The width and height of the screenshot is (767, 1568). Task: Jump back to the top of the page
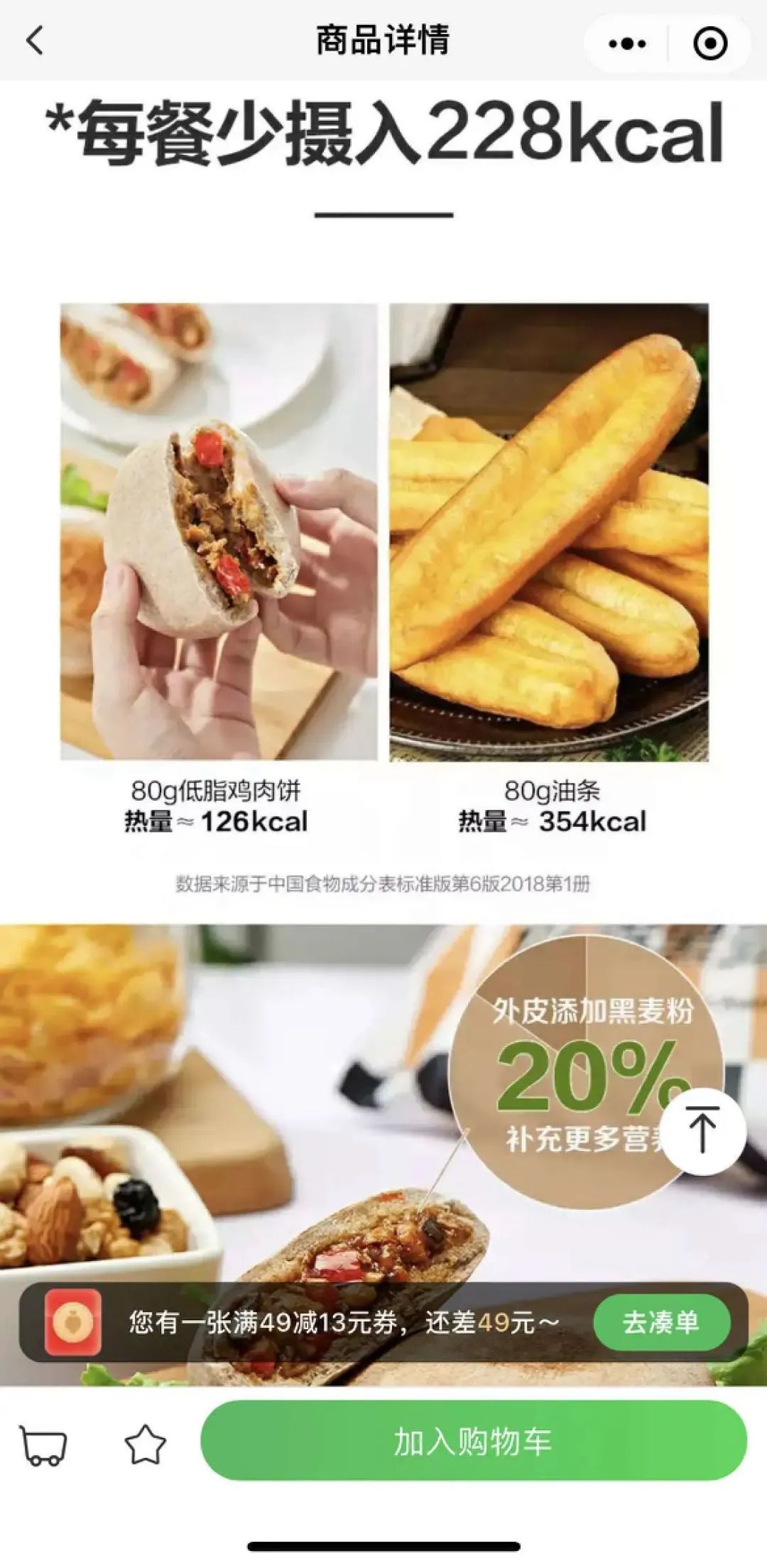[x=702, y=1132]
